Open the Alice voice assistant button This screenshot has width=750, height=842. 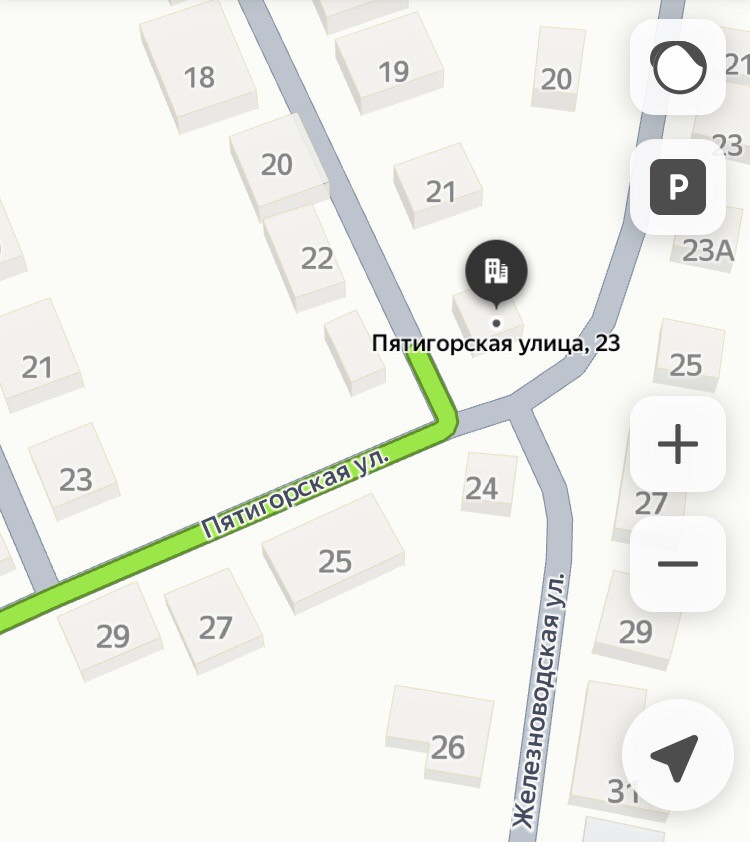(x=678, y=68)
